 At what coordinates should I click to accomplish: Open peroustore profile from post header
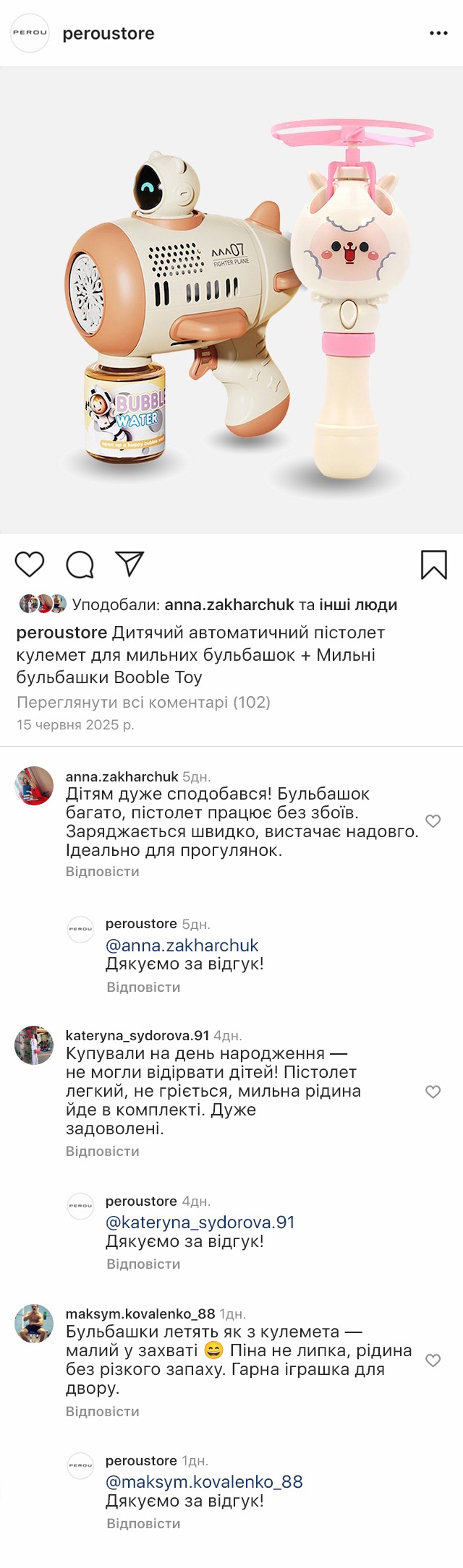pyautogui.click(x=108, y=33)
